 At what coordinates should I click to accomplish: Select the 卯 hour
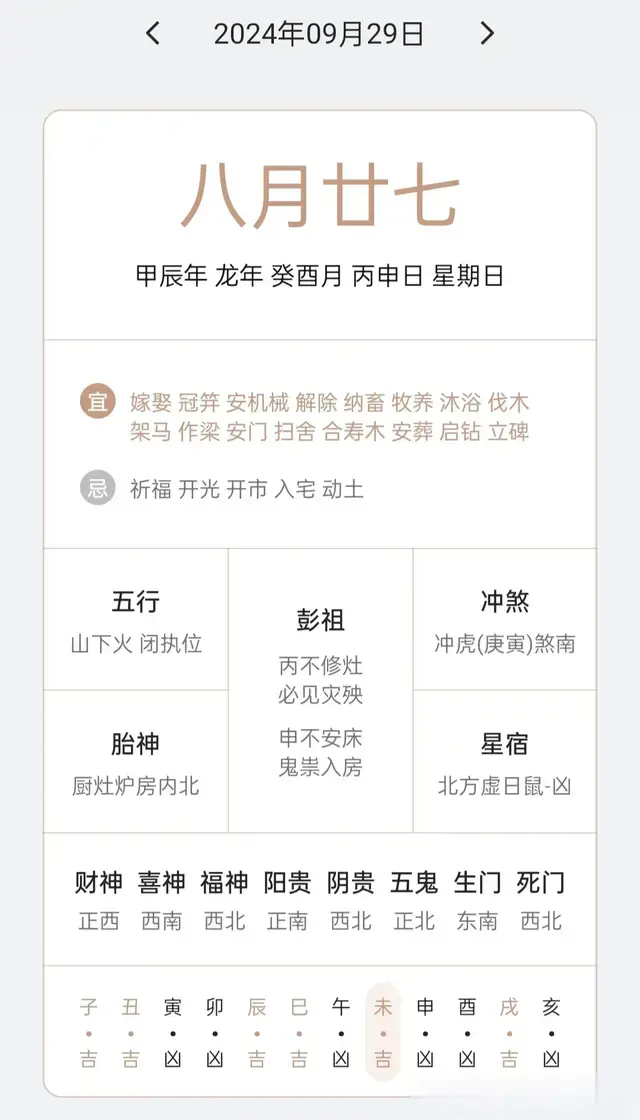click(215, 1033)
